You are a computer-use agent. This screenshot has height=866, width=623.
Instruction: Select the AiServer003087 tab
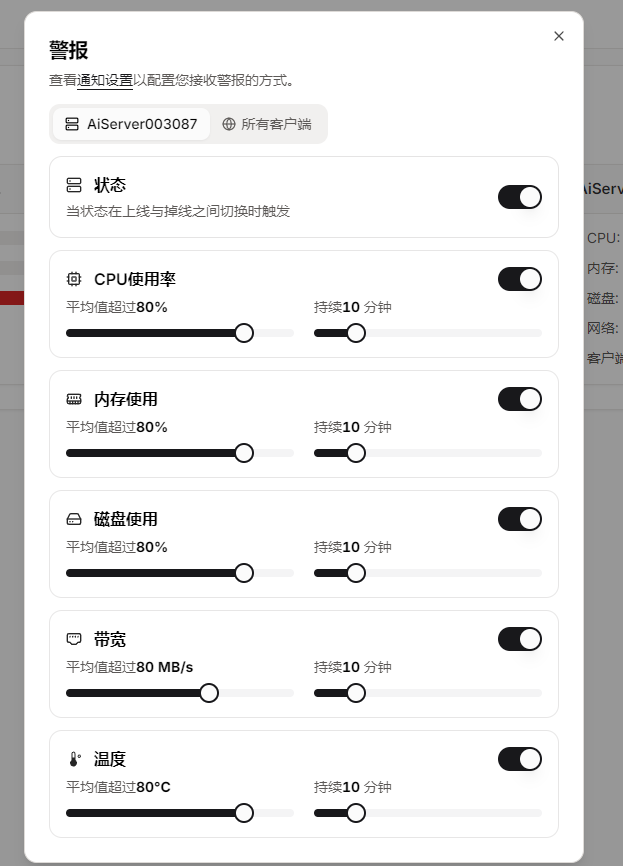[x=131, y=124]
